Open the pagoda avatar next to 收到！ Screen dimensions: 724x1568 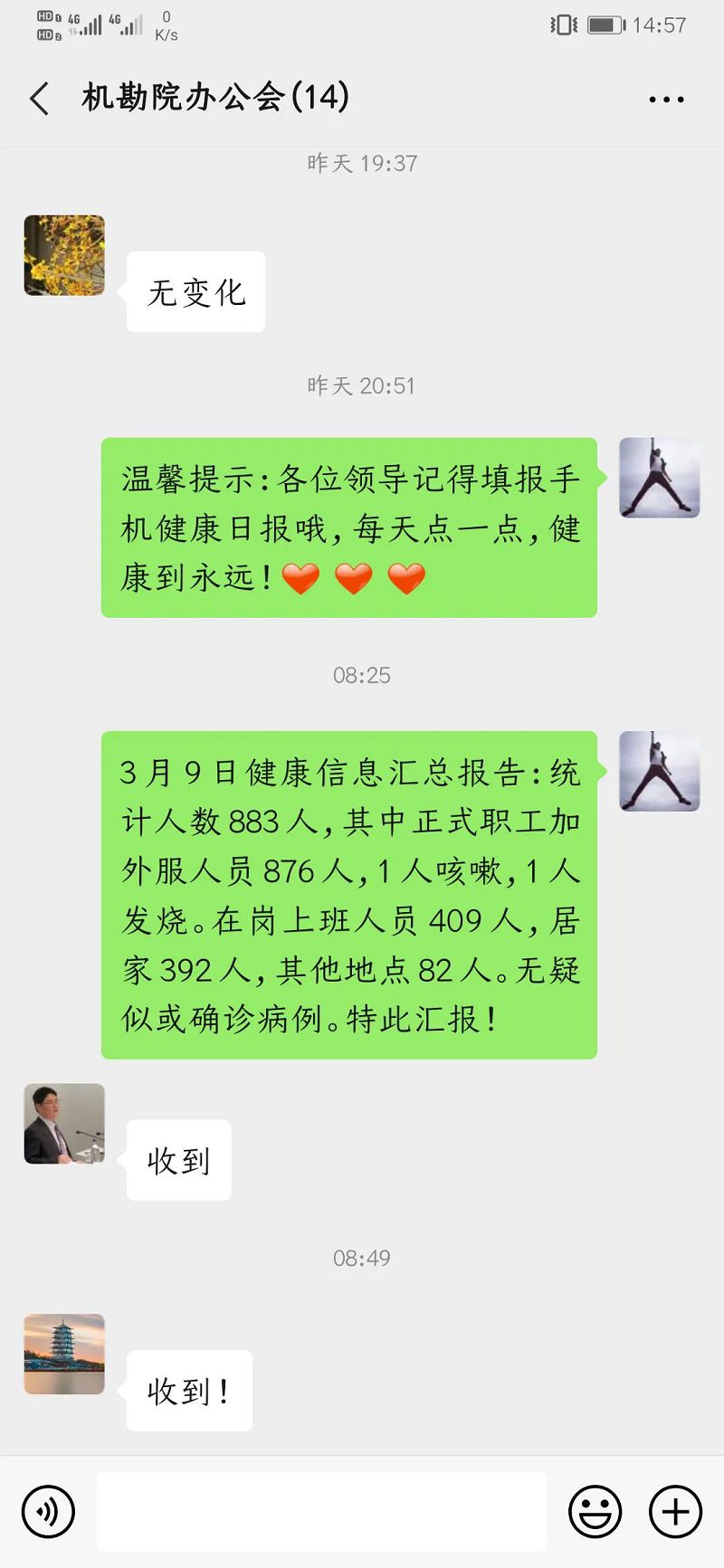coord(64,1354)
